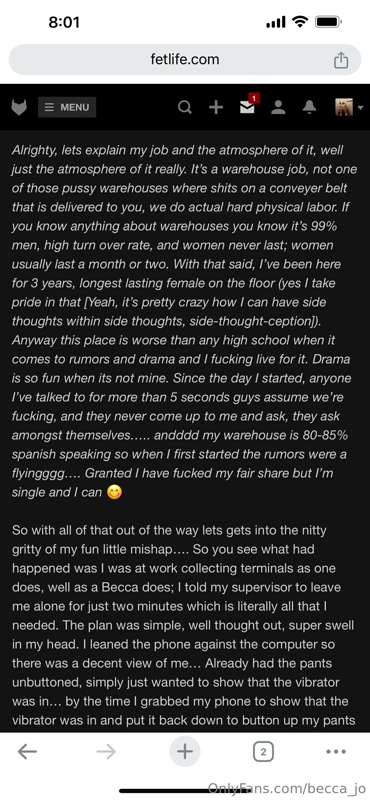Open a new browser tab
Image resolution: width=370 pixels, height=800 pixels.
coord(185,751)
